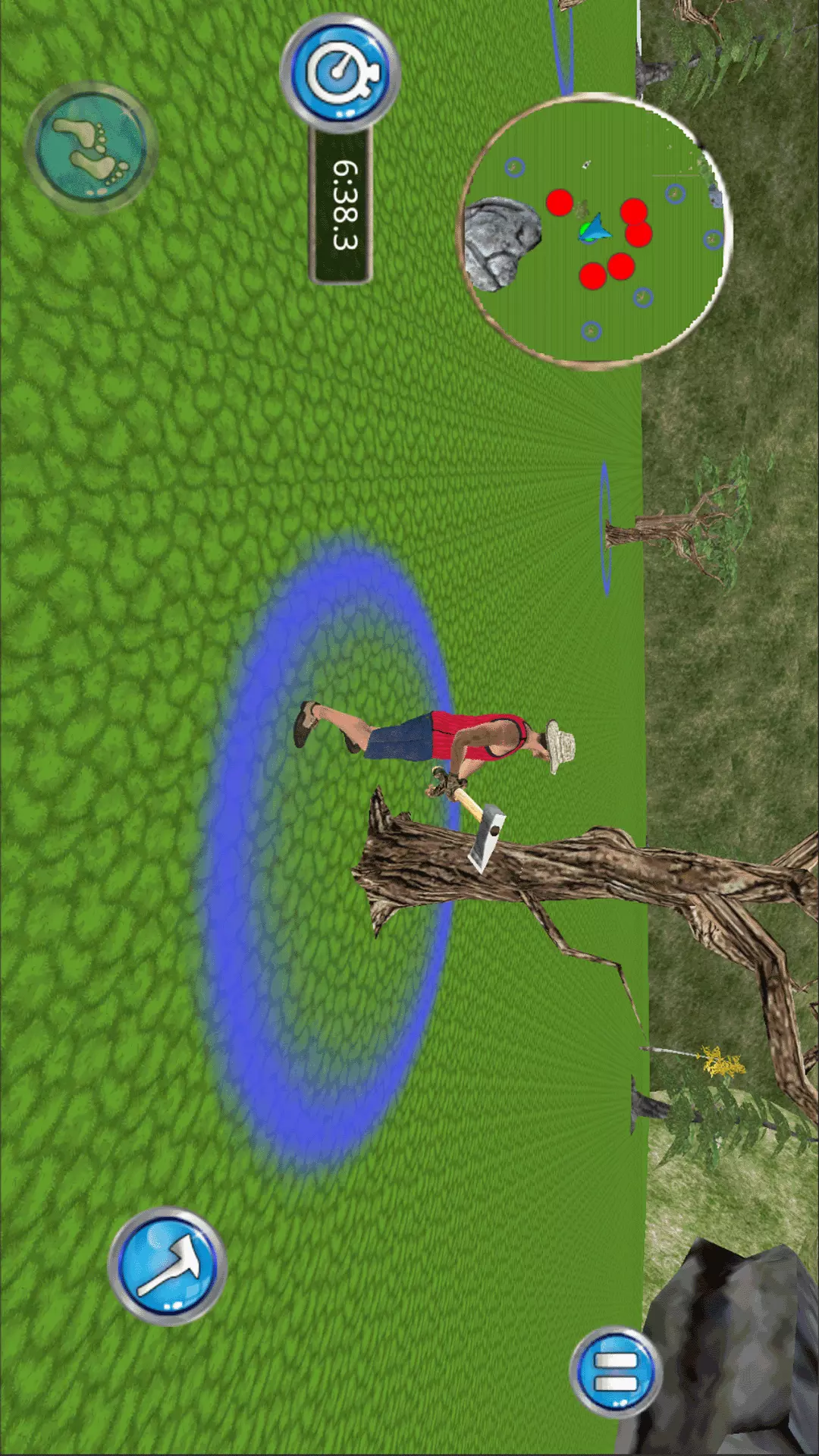The image size is (819, 1456).
Task: Pause the game
Action: coord(616,1372)
